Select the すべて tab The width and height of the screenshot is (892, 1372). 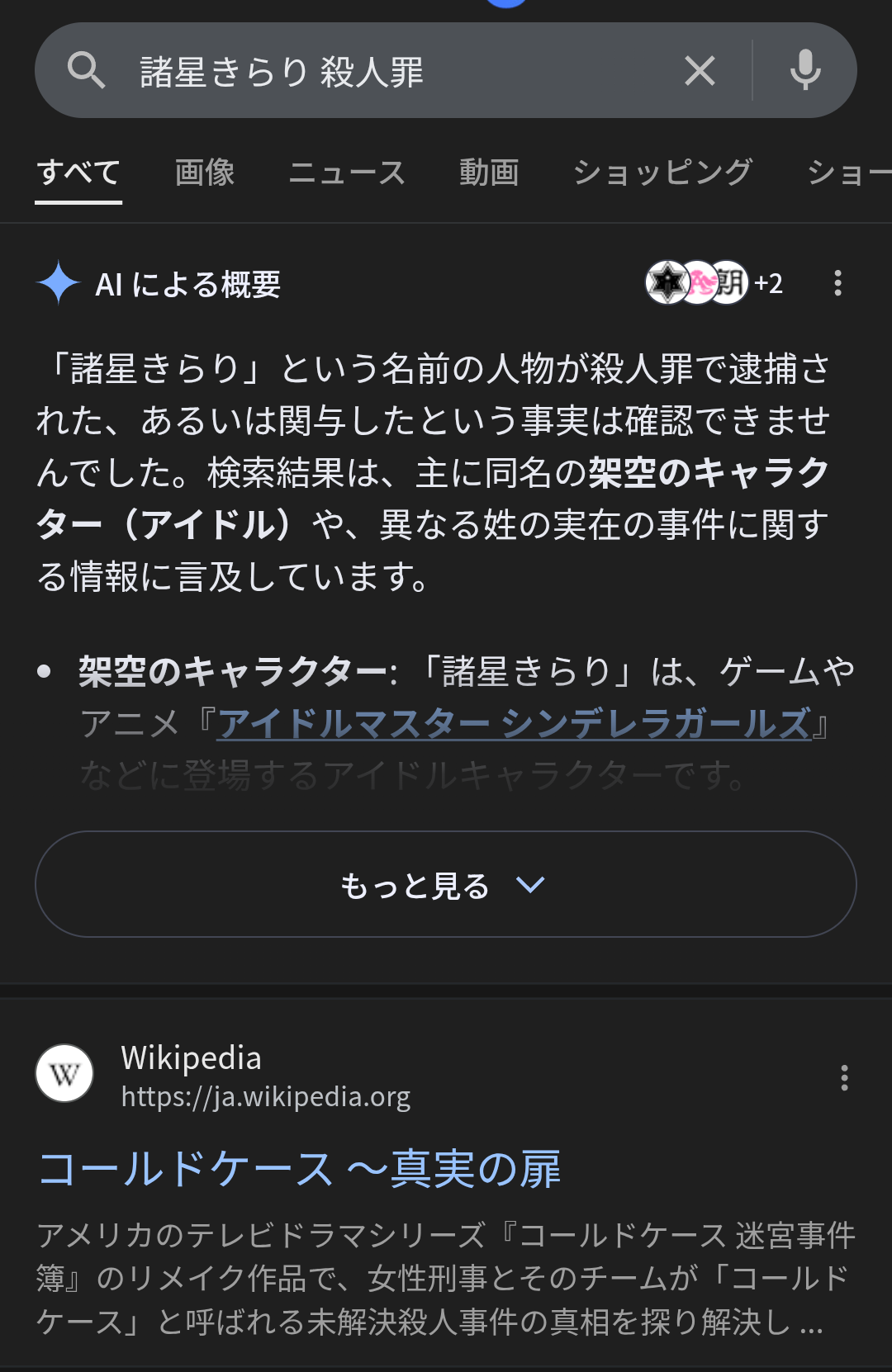click(x=78, y=173)
